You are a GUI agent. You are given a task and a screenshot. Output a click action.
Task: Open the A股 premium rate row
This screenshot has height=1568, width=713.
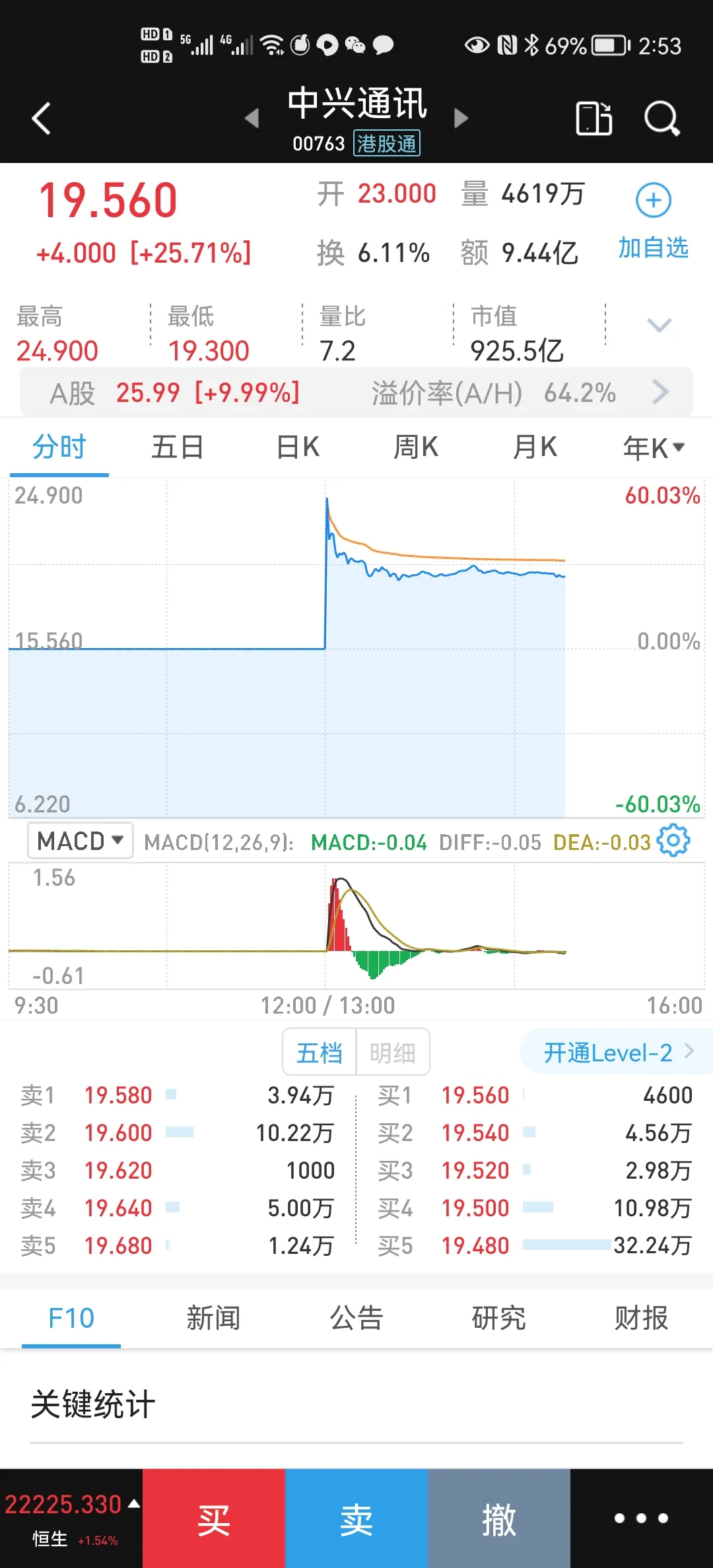tap(356, 393)
